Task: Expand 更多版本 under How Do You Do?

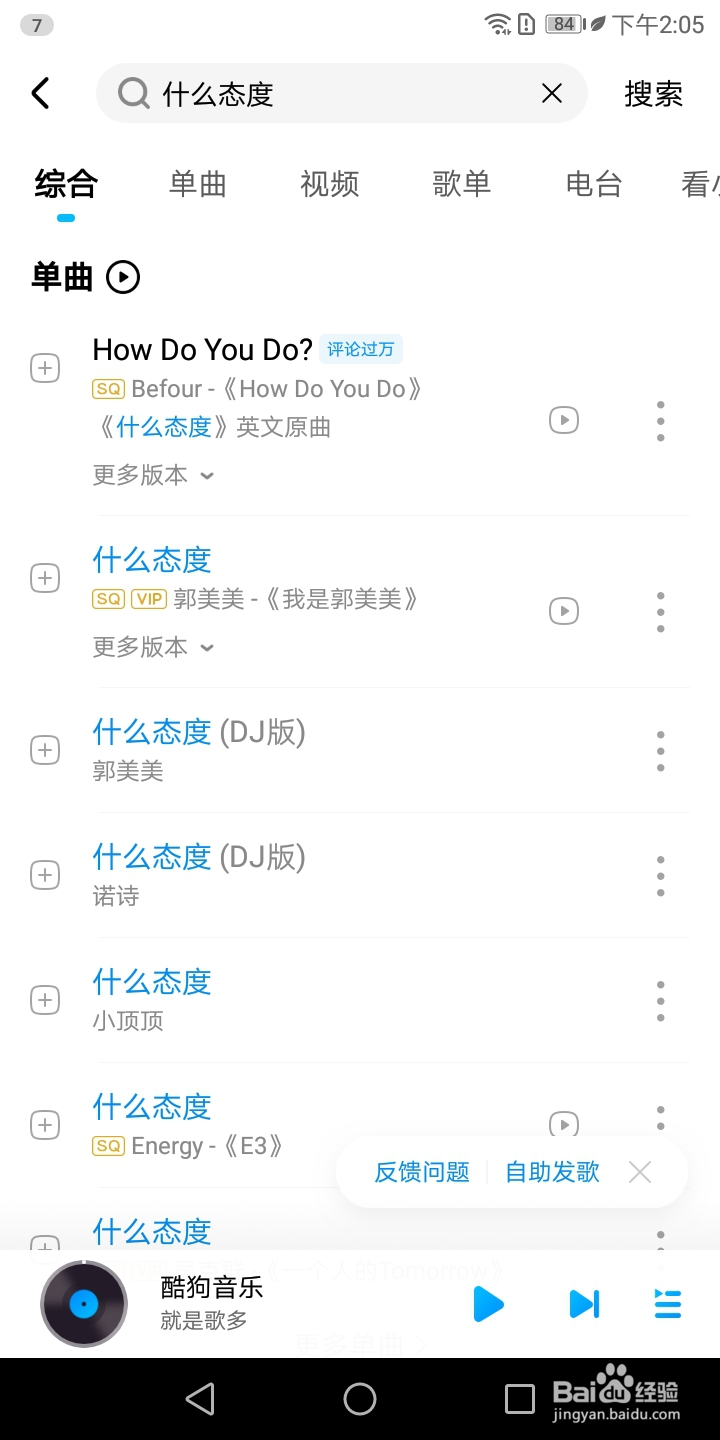Action: 153,475
